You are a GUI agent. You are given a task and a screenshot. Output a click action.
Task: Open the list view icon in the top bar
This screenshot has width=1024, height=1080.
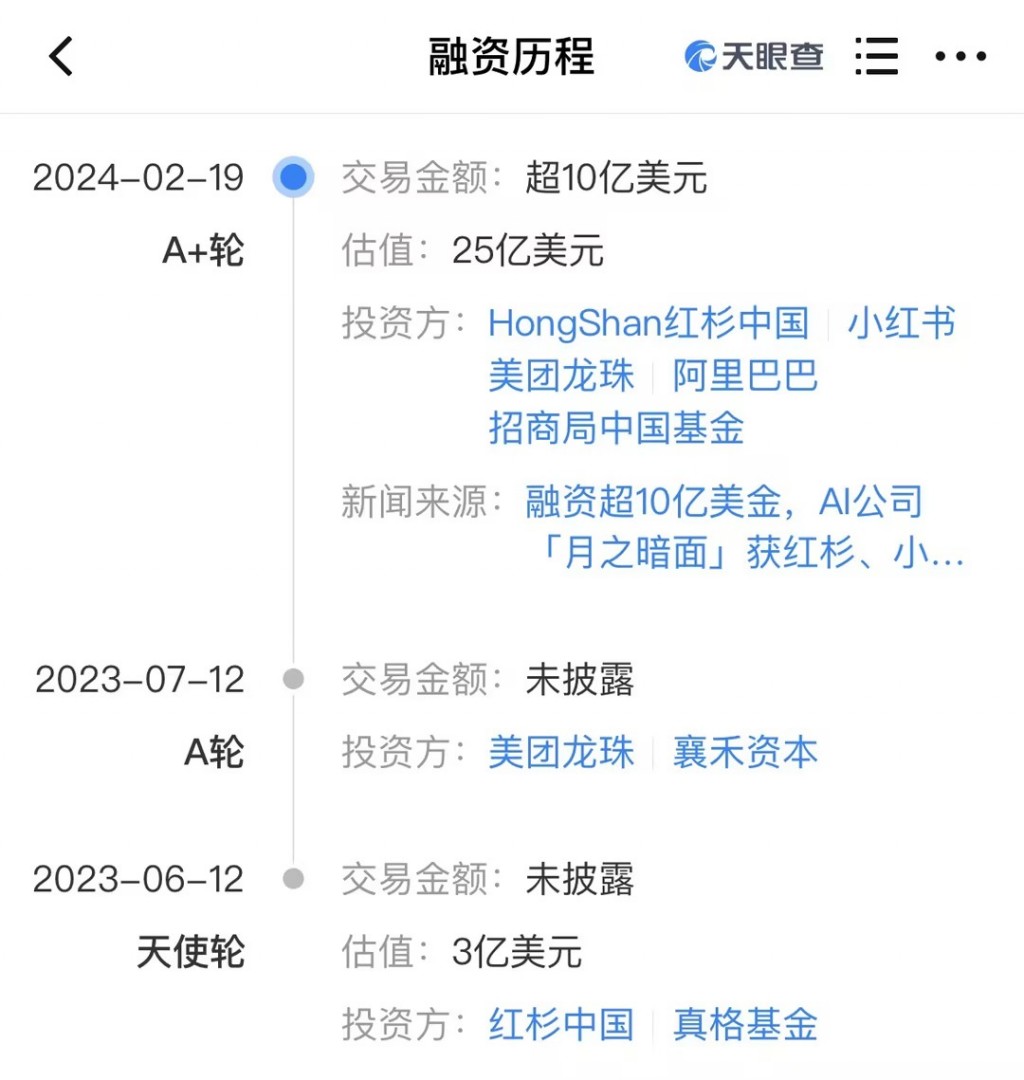(876, 57)
